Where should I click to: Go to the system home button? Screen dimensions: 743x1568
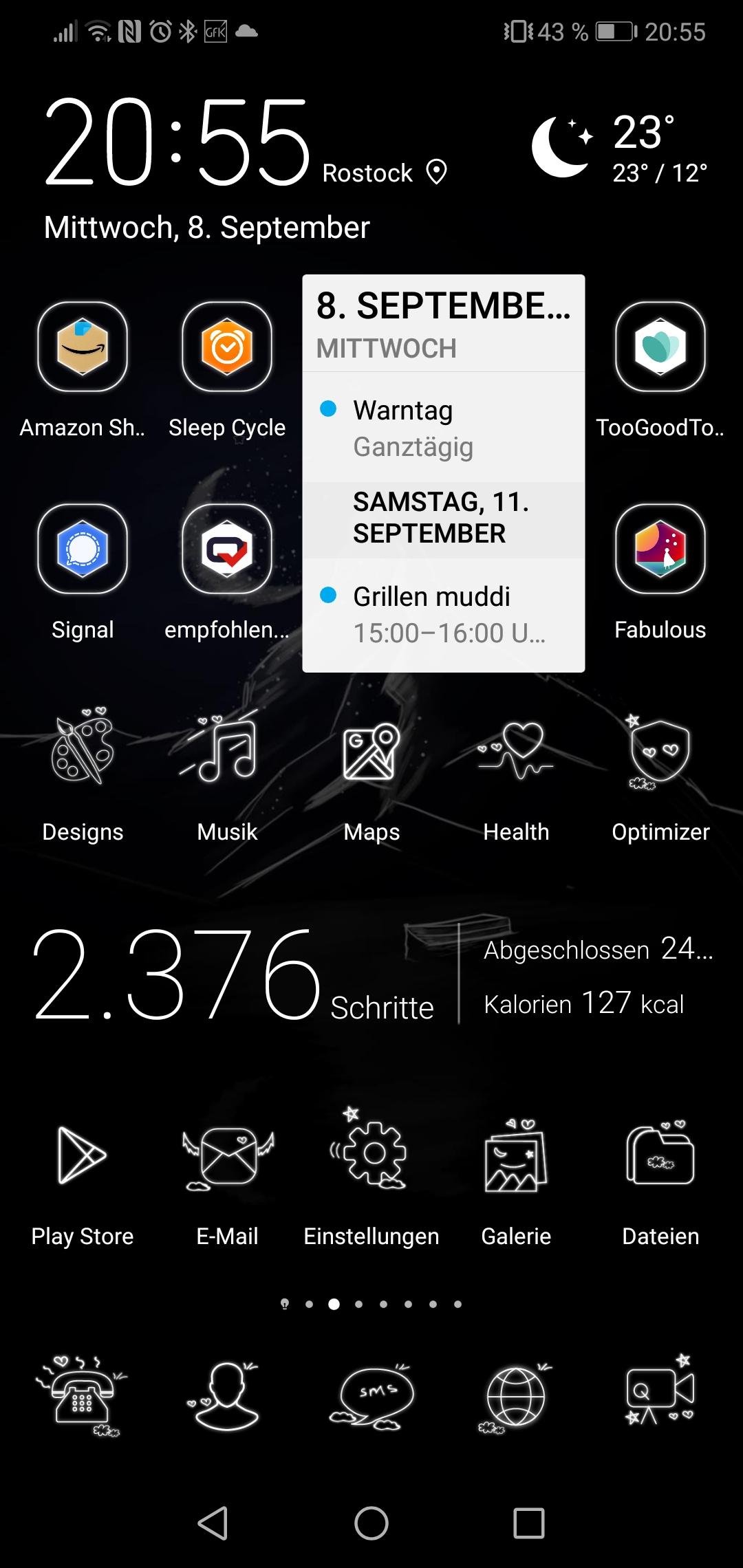pos(371,1523)
